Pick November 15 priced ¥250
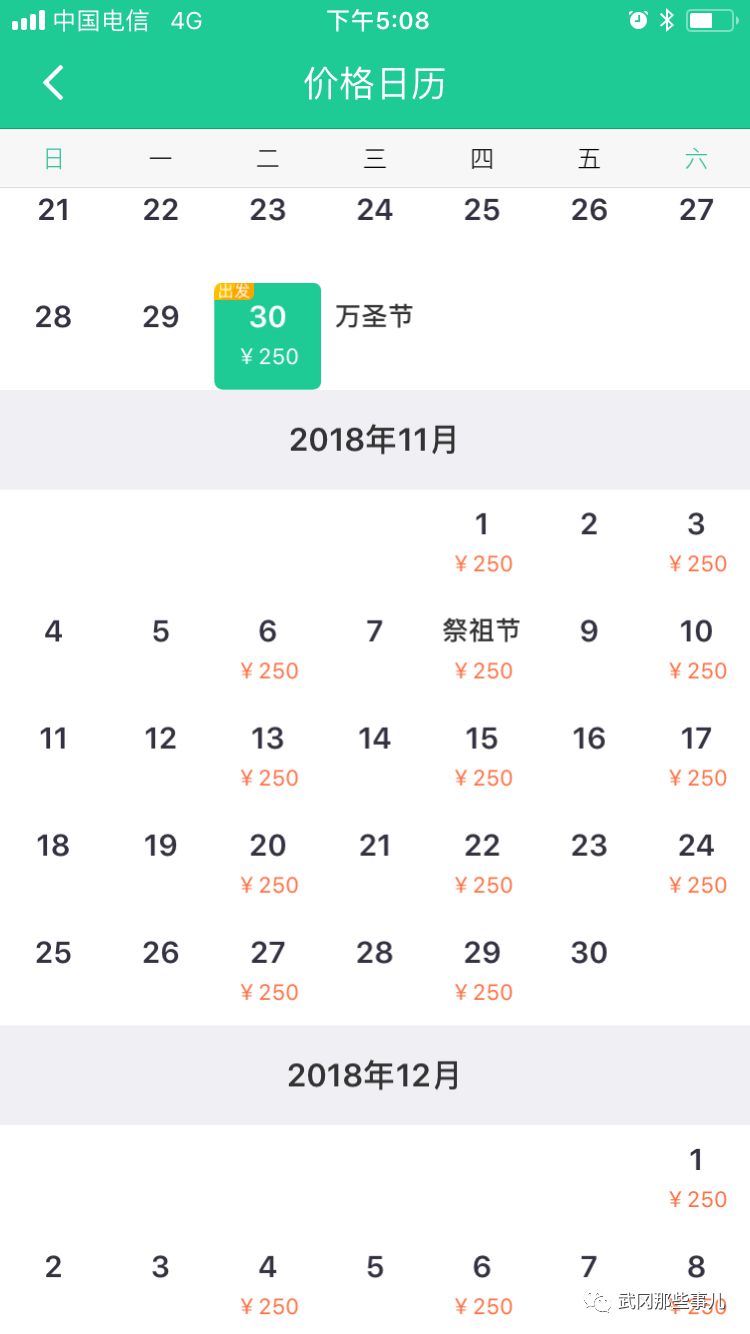 click(482, 756)
